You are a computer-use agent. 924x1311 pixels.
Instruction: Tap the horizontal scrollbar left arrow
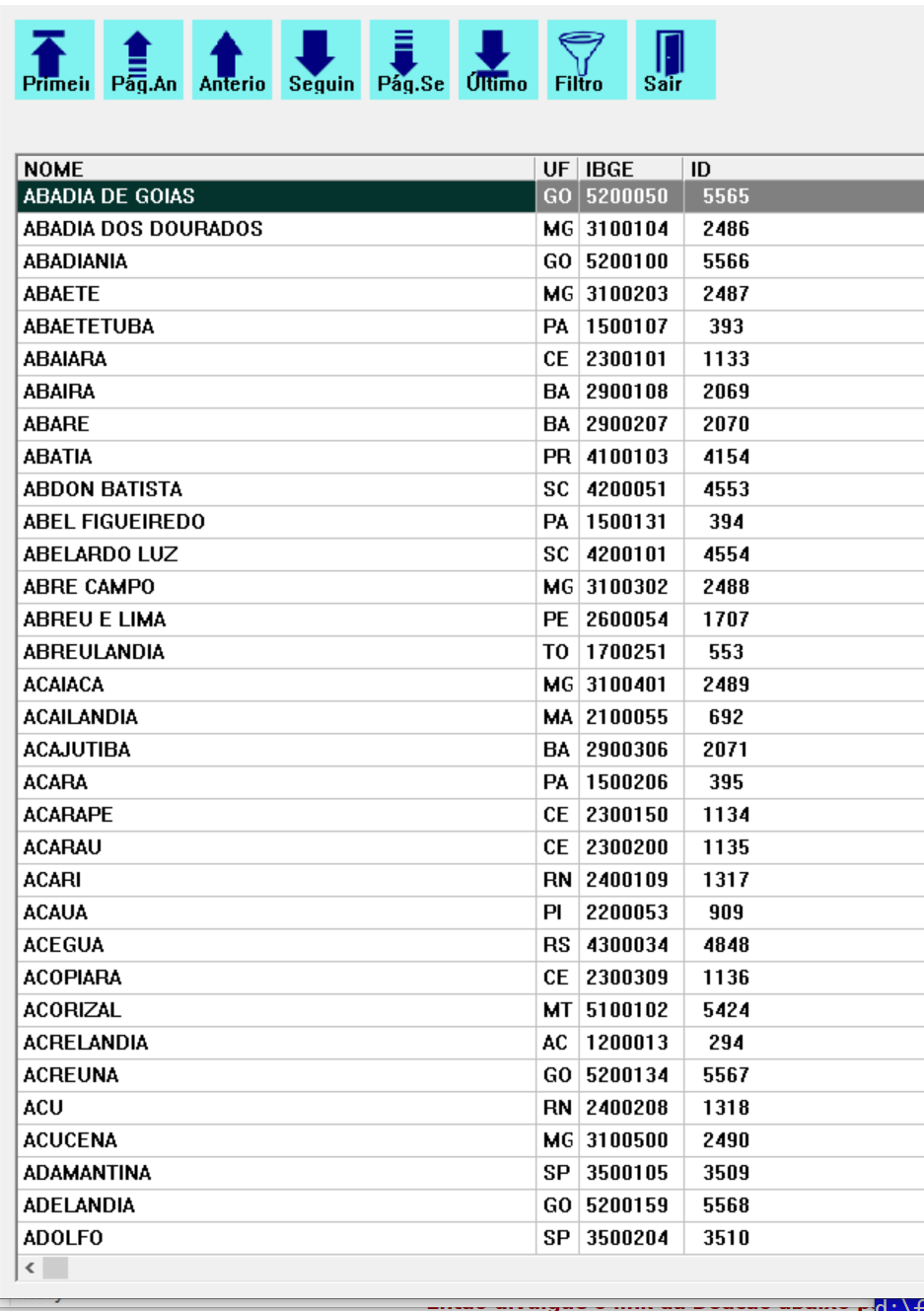[30, 1268]
